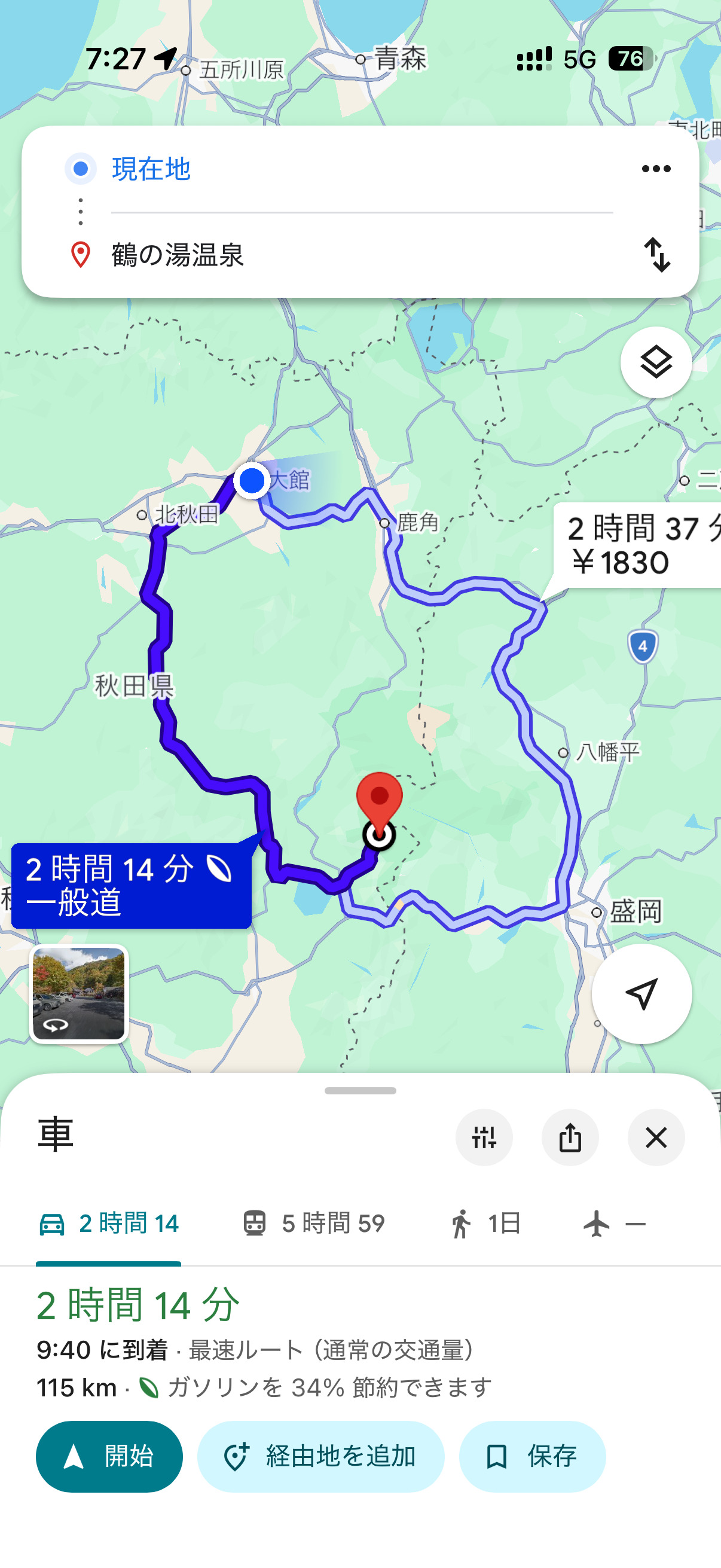Open the map layers button
Viewport: 721px width, 1568px height.
coord(656,363)
